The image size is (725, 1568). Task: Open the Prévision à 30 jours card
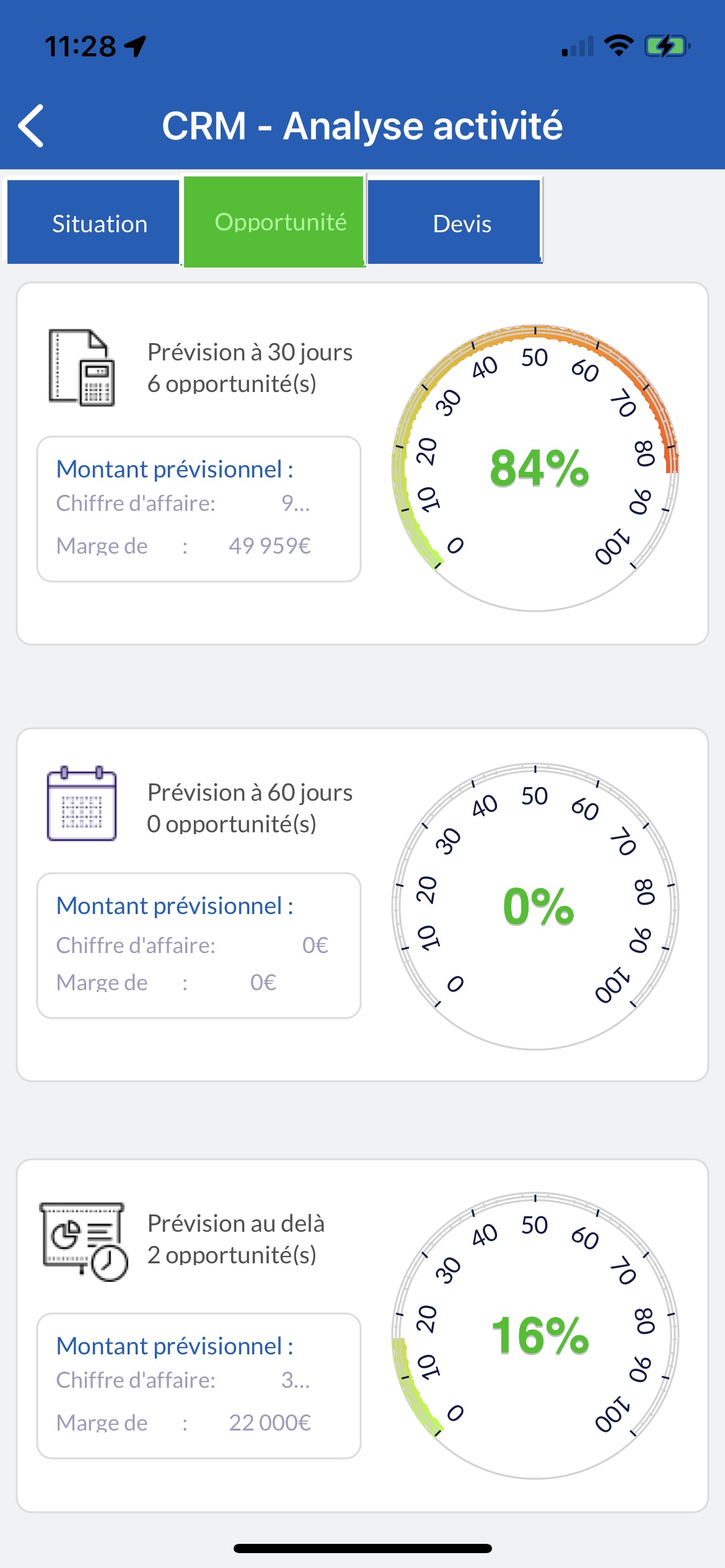pos(362,463)
